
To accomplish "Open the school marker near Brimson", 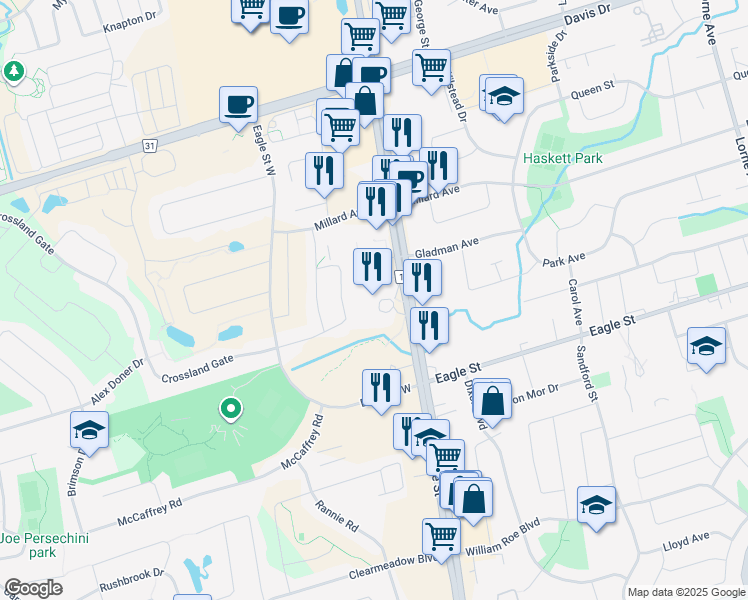I will [89, 430].
